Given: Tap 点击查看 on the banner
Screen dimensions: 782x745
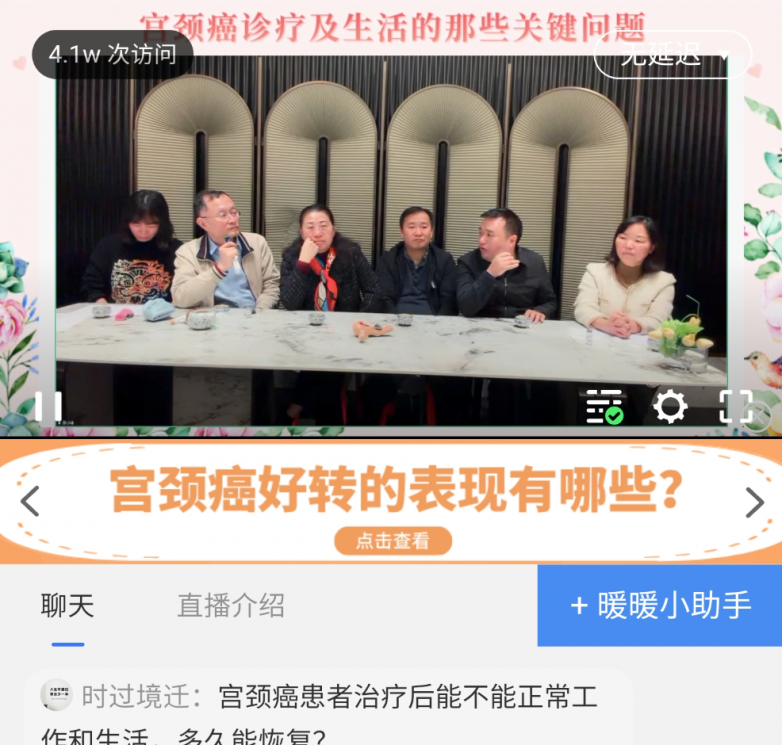Looking at the screenshot, I should (x=392, y=541).
